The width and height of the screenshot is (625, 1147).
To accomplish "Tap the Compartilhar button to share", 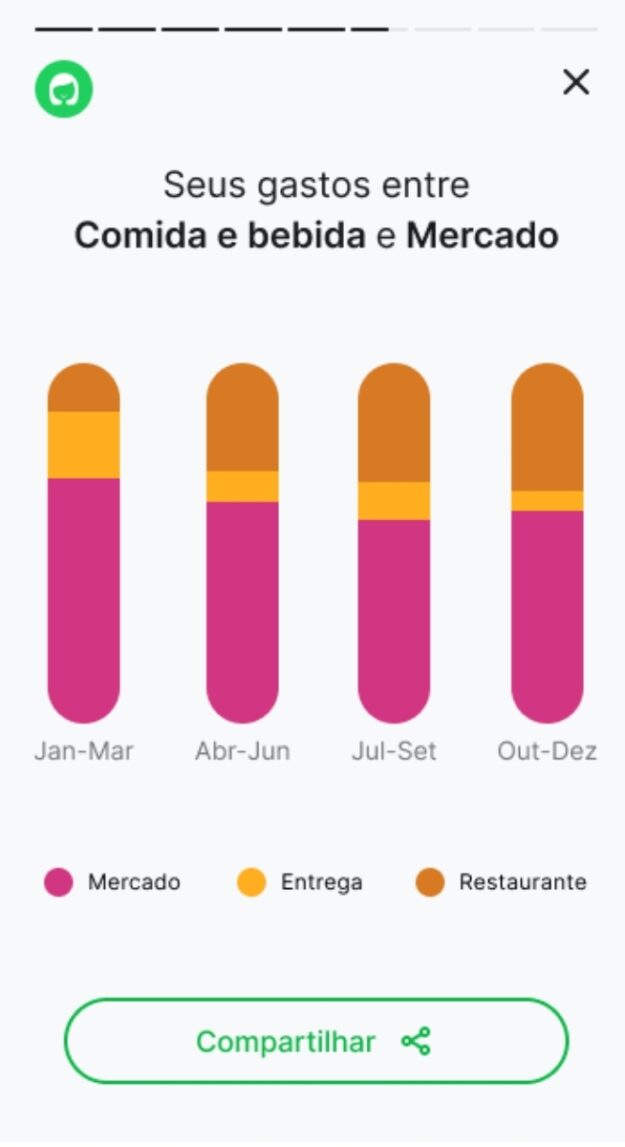I will click(316, 1040).
